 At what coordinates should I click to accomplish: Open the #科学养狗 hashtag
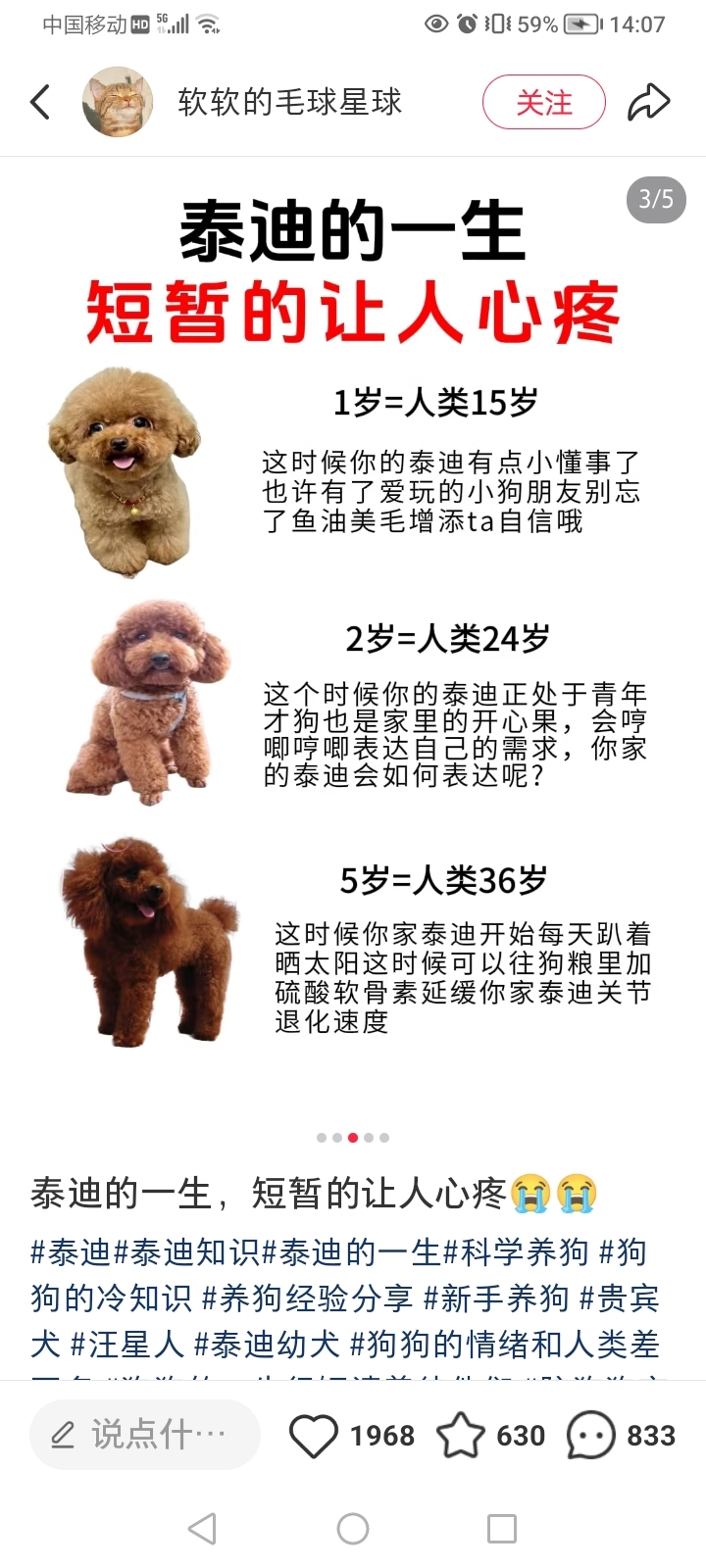pos(516,1251)
